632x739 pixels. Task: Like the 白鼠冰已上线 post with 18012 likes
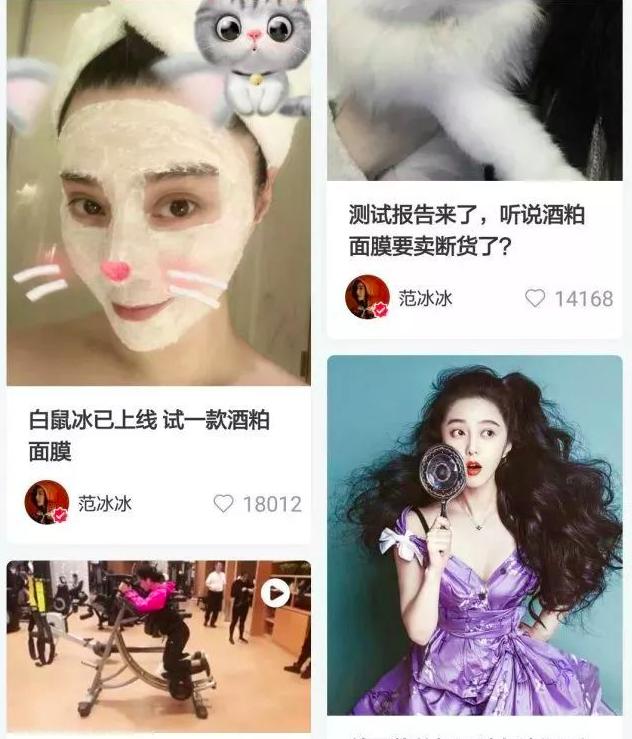point(224,503)
